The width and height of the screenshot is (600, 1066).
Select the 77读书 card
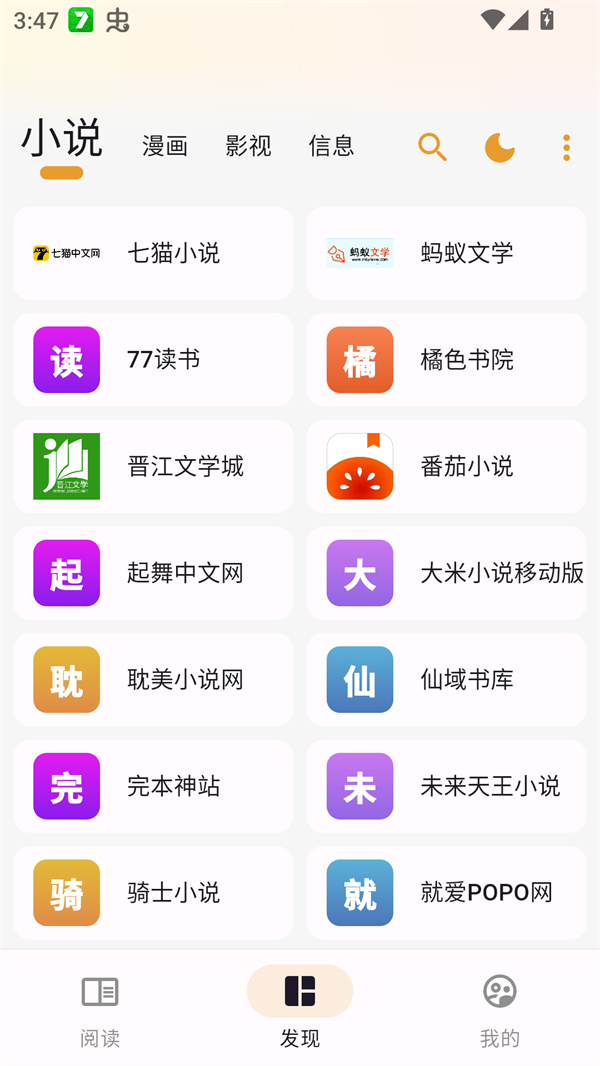[153, 360]
